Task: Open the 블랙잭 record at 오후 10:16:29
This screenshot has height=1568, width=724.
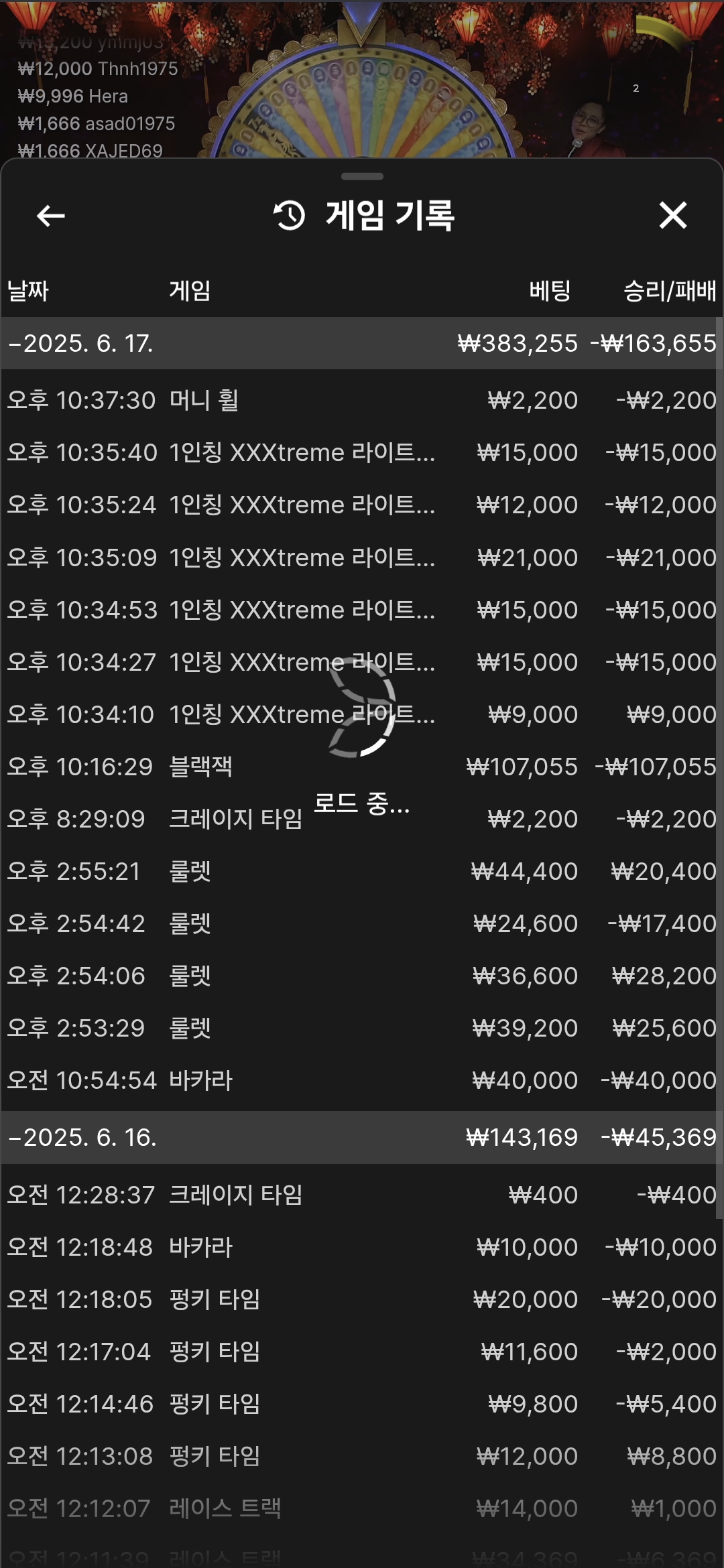Action: [362, 766]
